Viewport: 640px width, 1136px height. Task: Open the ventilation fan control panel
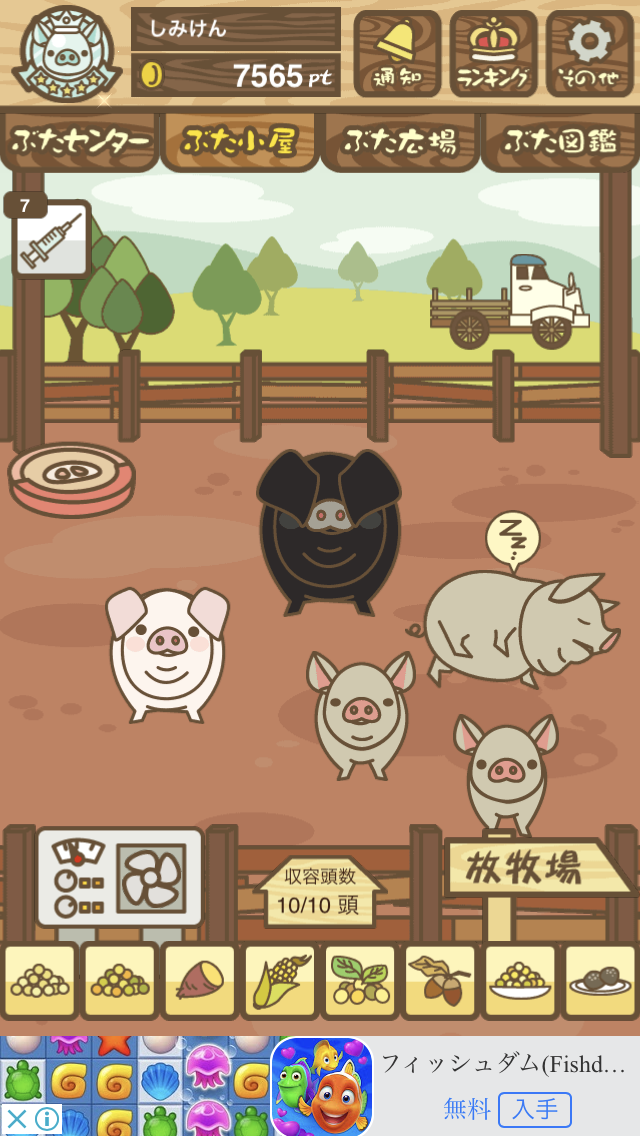120,877
